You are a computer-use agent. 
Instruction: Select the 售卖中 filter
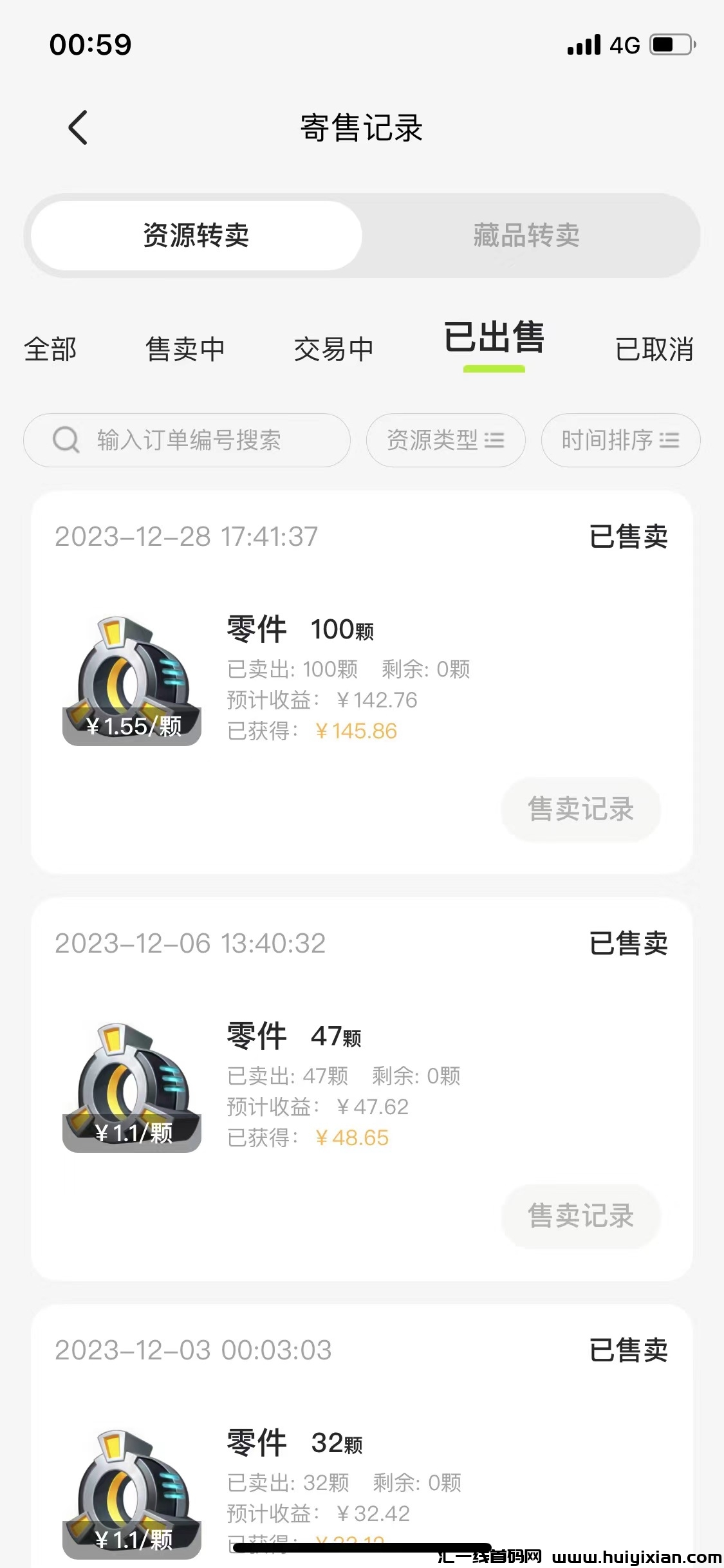185,349
